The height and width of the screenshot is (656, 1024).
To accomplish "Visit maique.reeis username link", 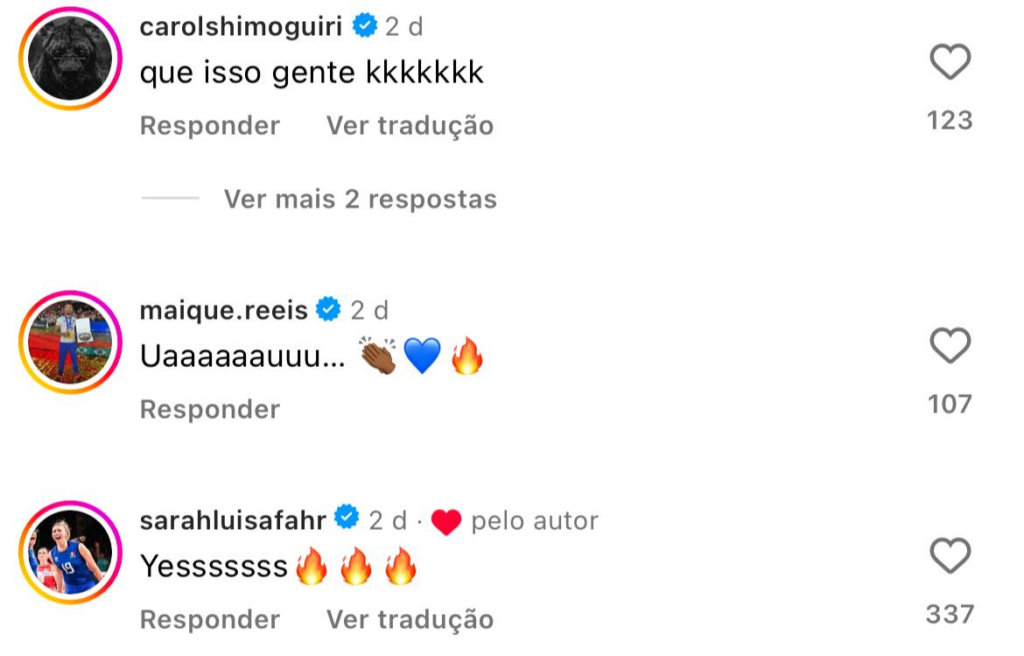I will point(222,310).
